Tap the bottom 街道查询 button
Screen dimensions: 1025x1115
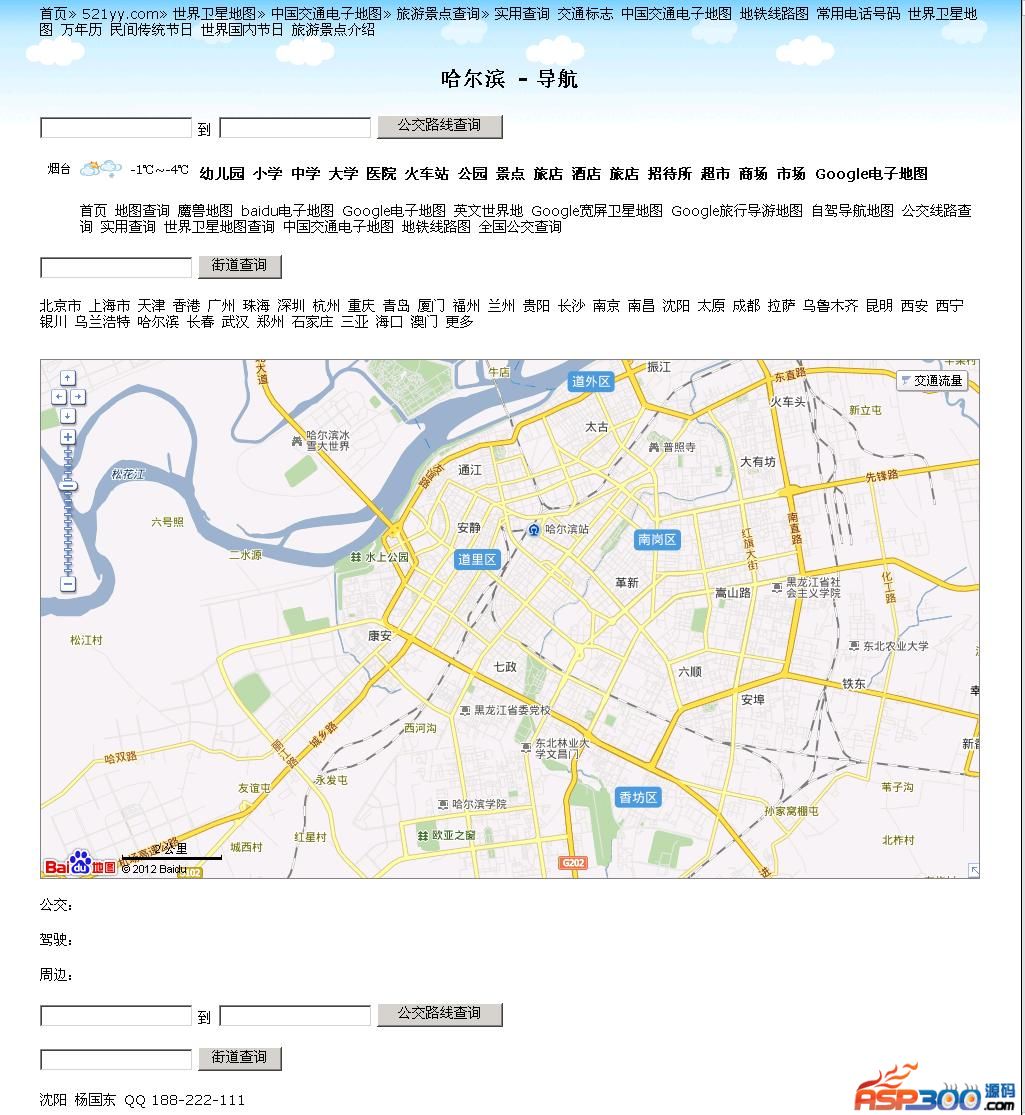click(240, 1058)
